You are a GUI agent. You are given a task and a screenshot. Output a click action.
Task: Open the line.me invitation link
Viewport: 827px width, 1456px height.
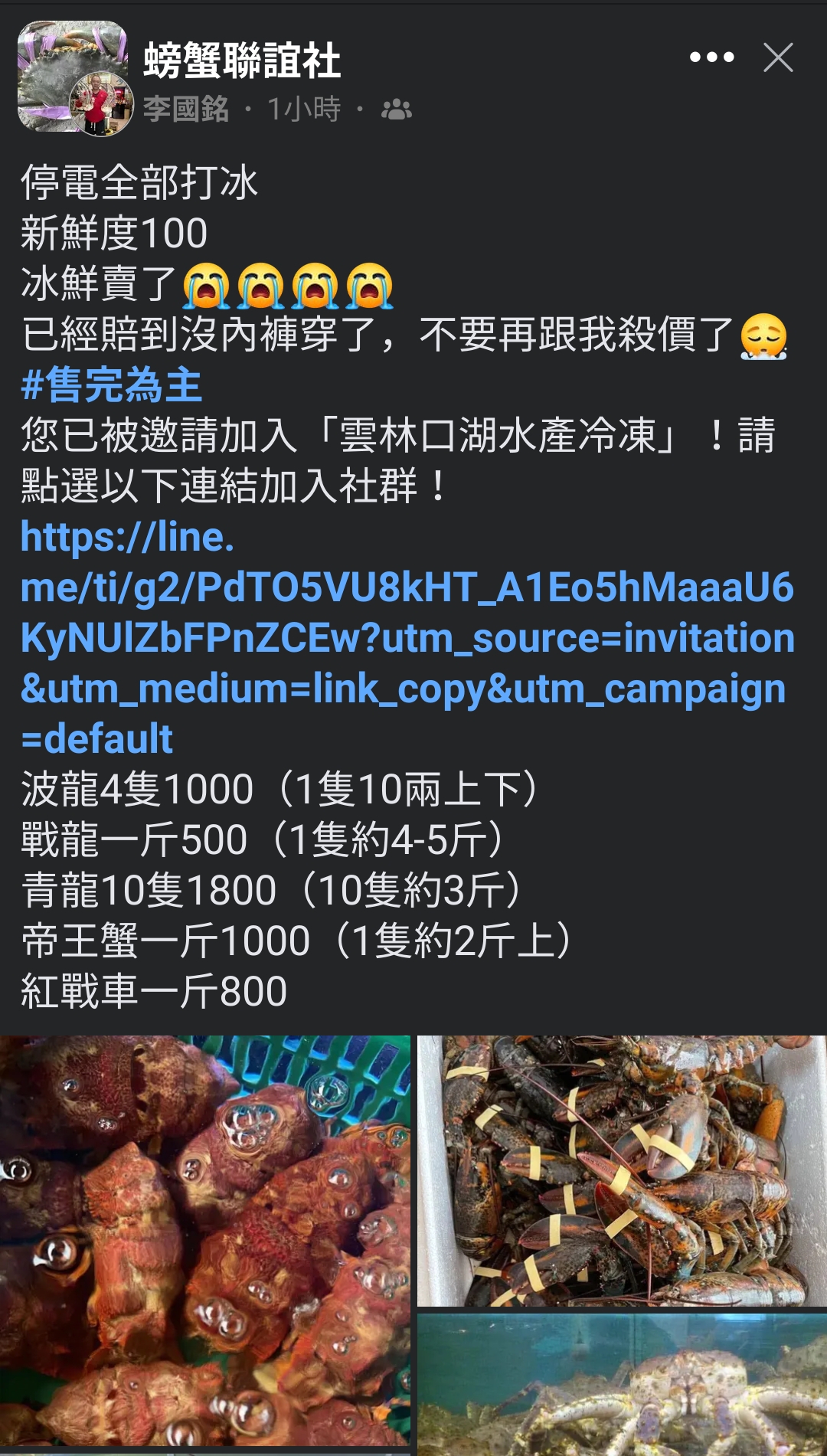(x=407, y=637)
